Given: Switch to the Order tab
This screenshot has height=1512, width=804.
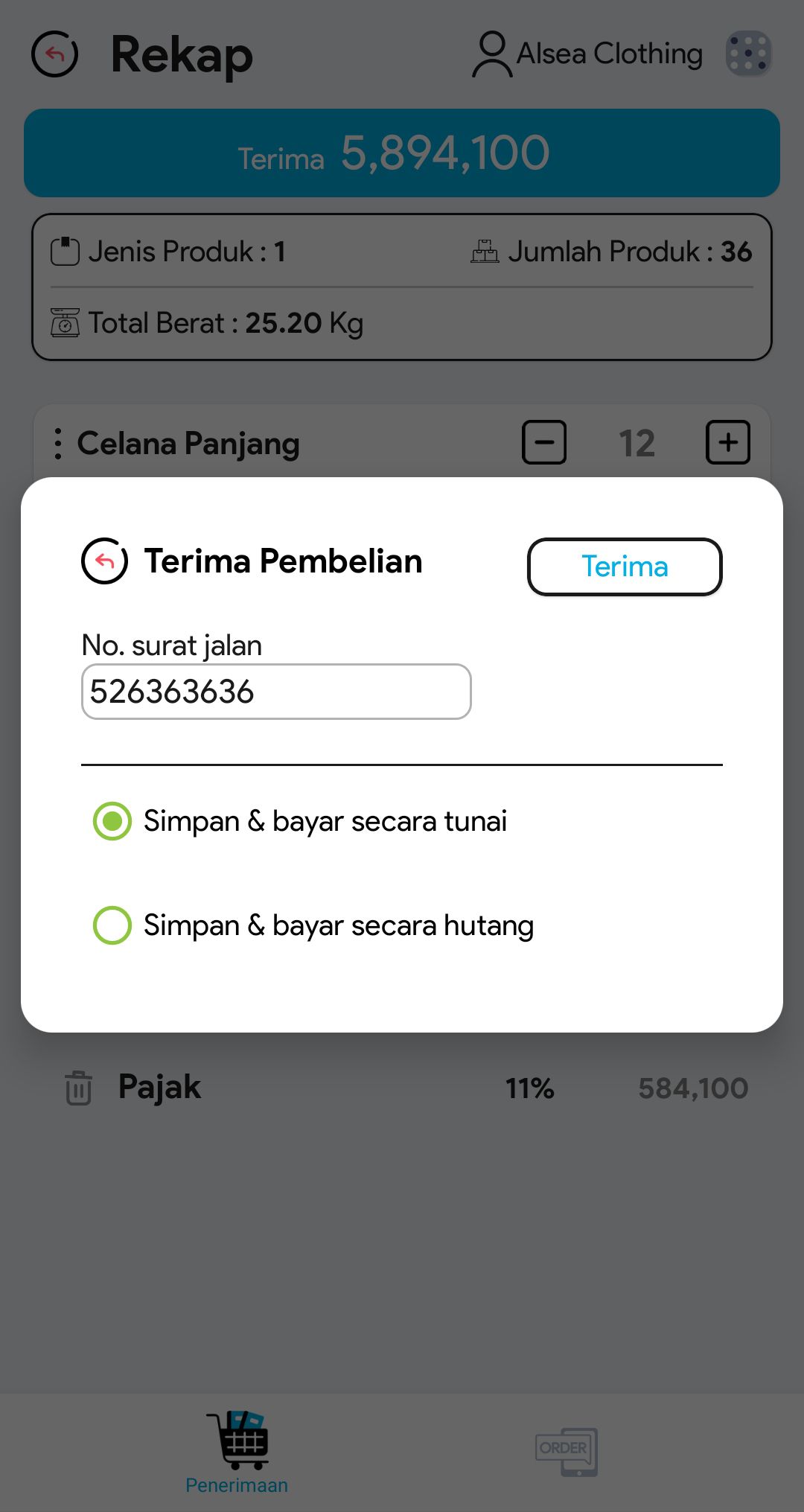Looking at the screenshot, I should [566, 1452].
